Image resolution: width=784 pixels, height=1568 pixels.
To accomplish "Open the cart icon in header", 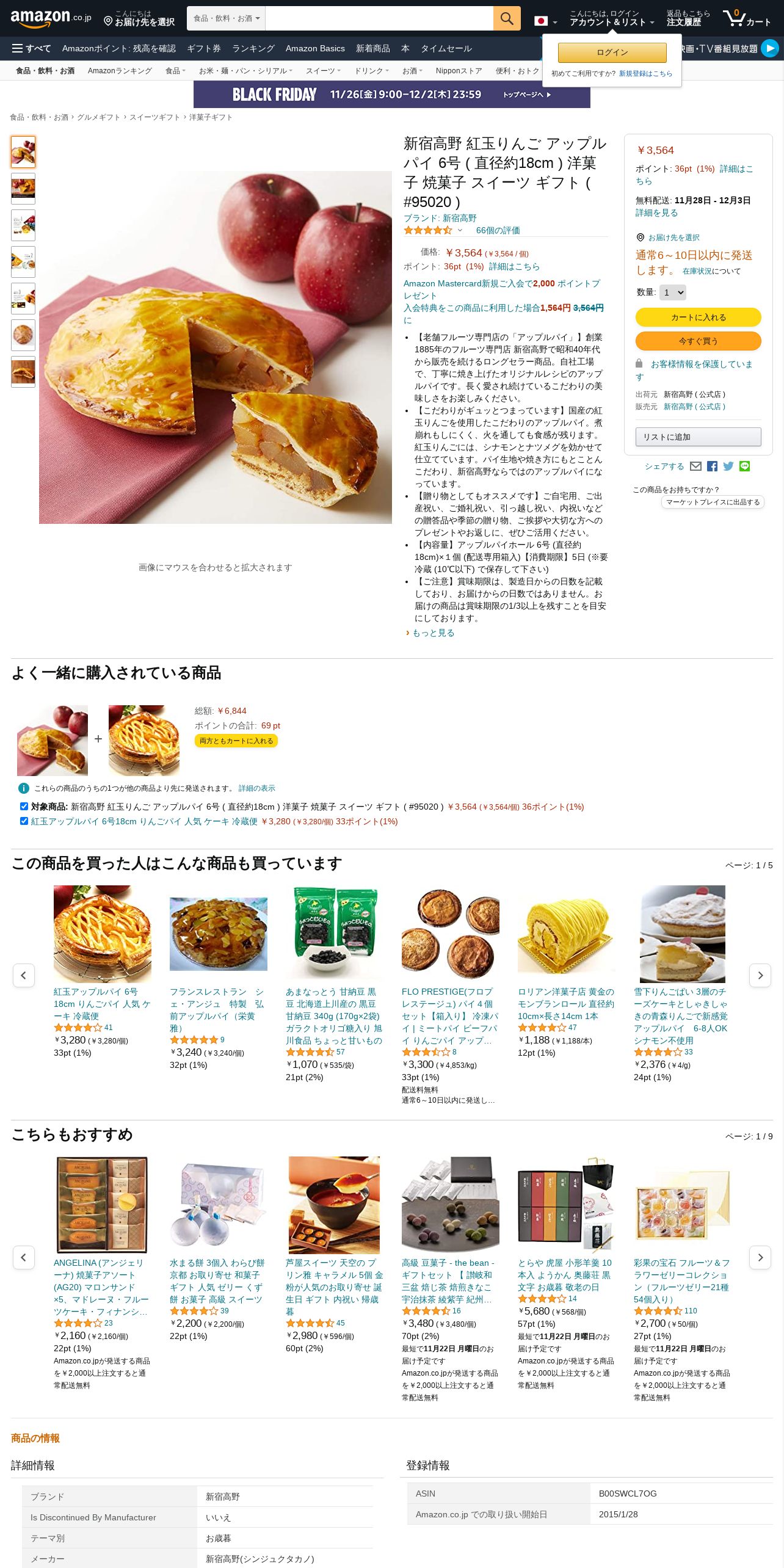I will pos(747,18).
